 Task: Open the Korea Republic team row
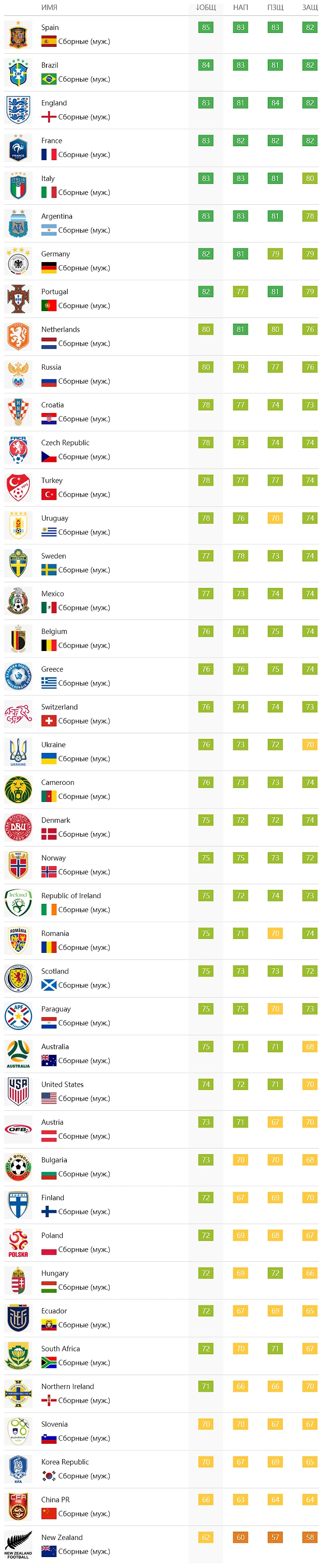(x=65, y=1462)
